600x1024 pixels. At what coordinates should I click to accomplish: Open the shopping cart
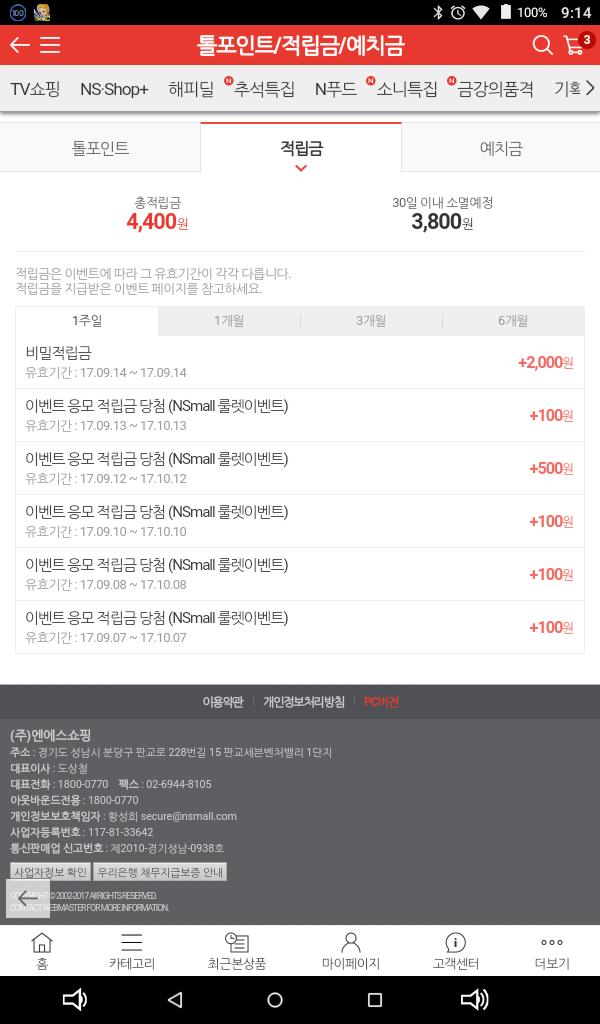575,45
